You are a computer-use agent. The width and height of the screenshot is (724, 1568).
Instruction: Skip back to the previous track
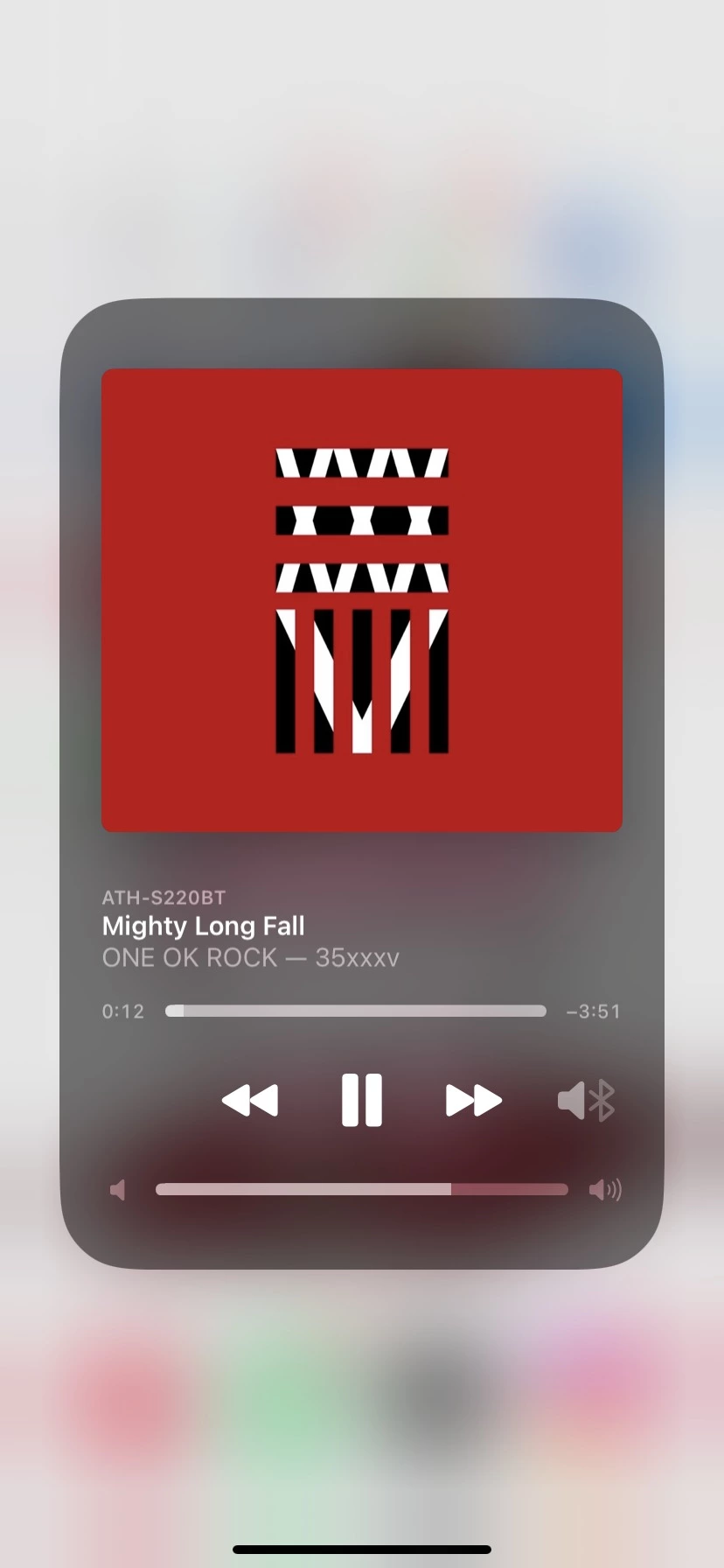250,1100
